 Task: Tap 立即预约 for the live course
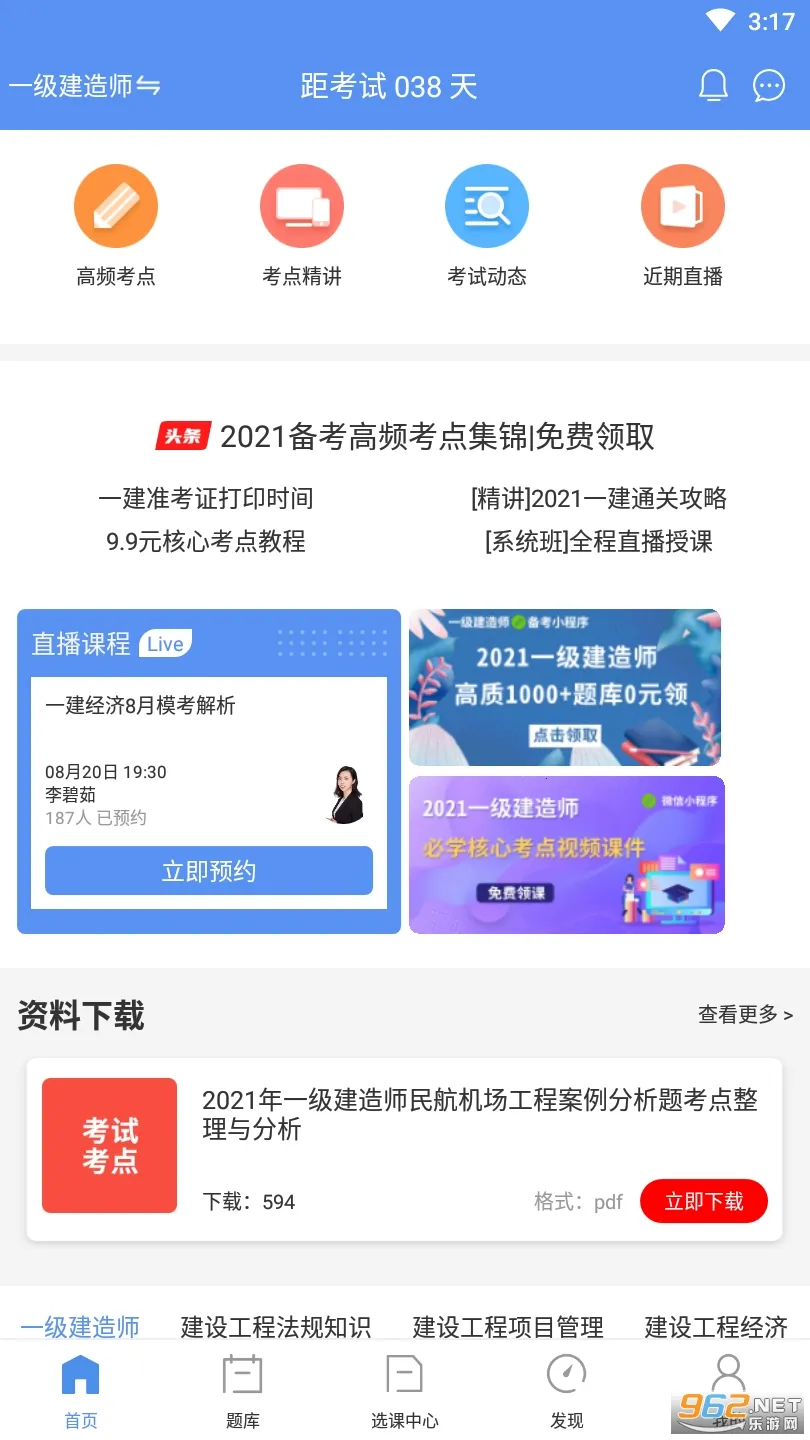[209, 871]
